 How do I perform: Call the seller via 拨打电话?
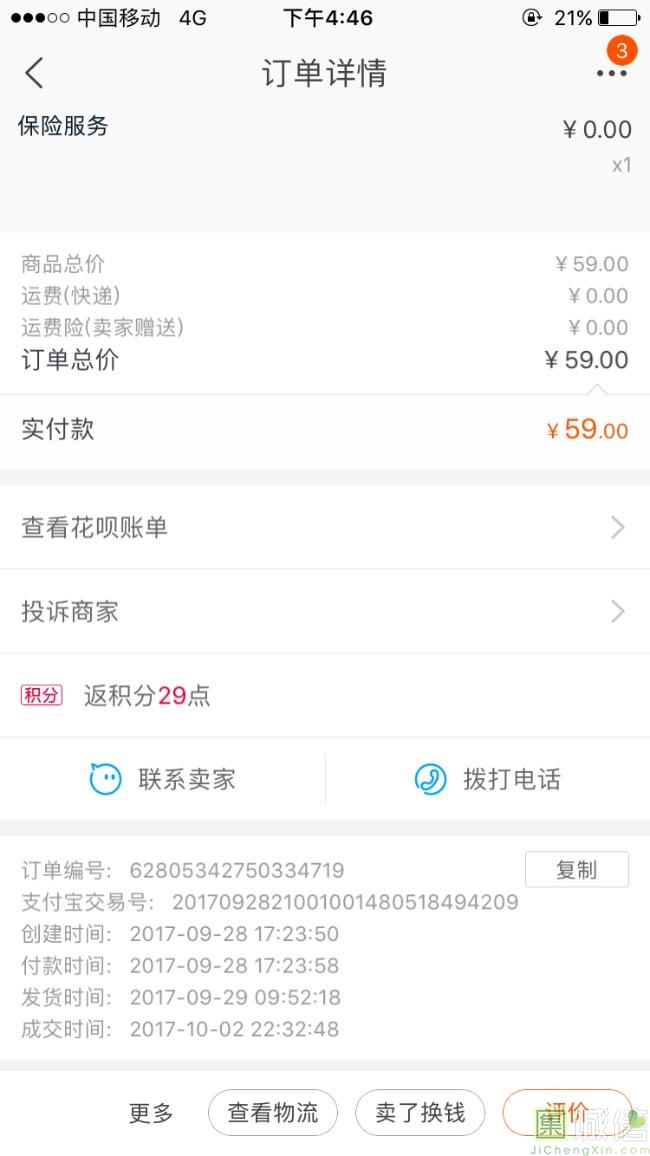[488, 779]
